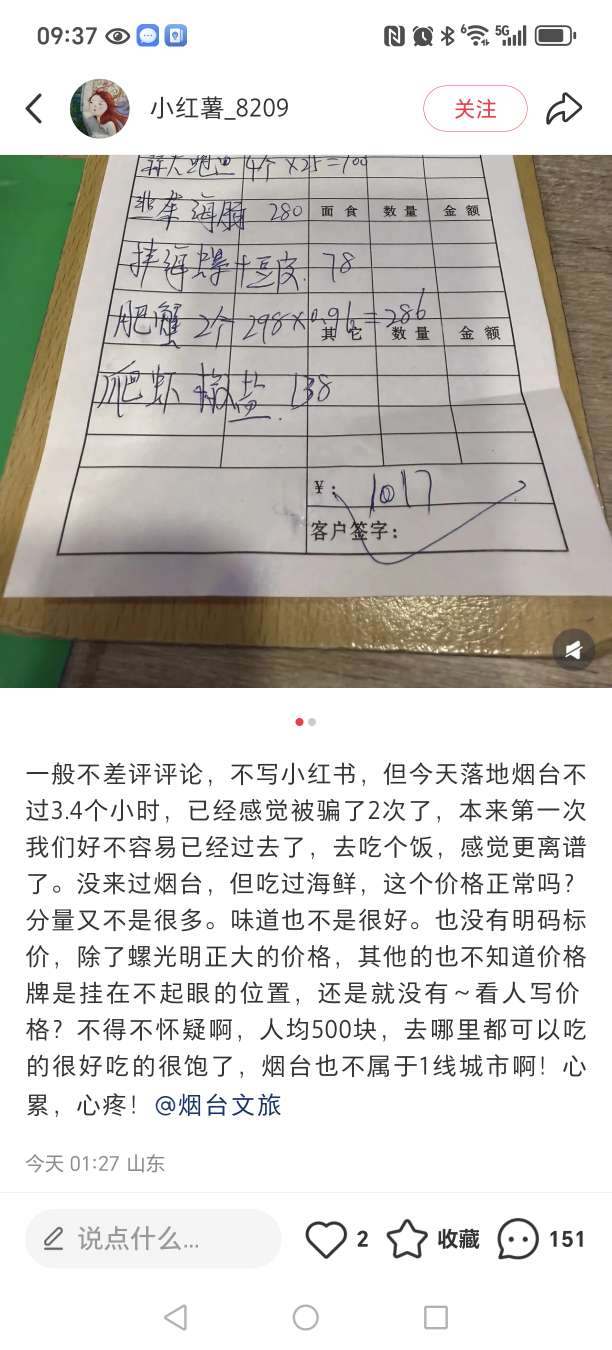Screen dimensions: 612x1350
Task: Open the system recent apps button
Action: 435,1317
